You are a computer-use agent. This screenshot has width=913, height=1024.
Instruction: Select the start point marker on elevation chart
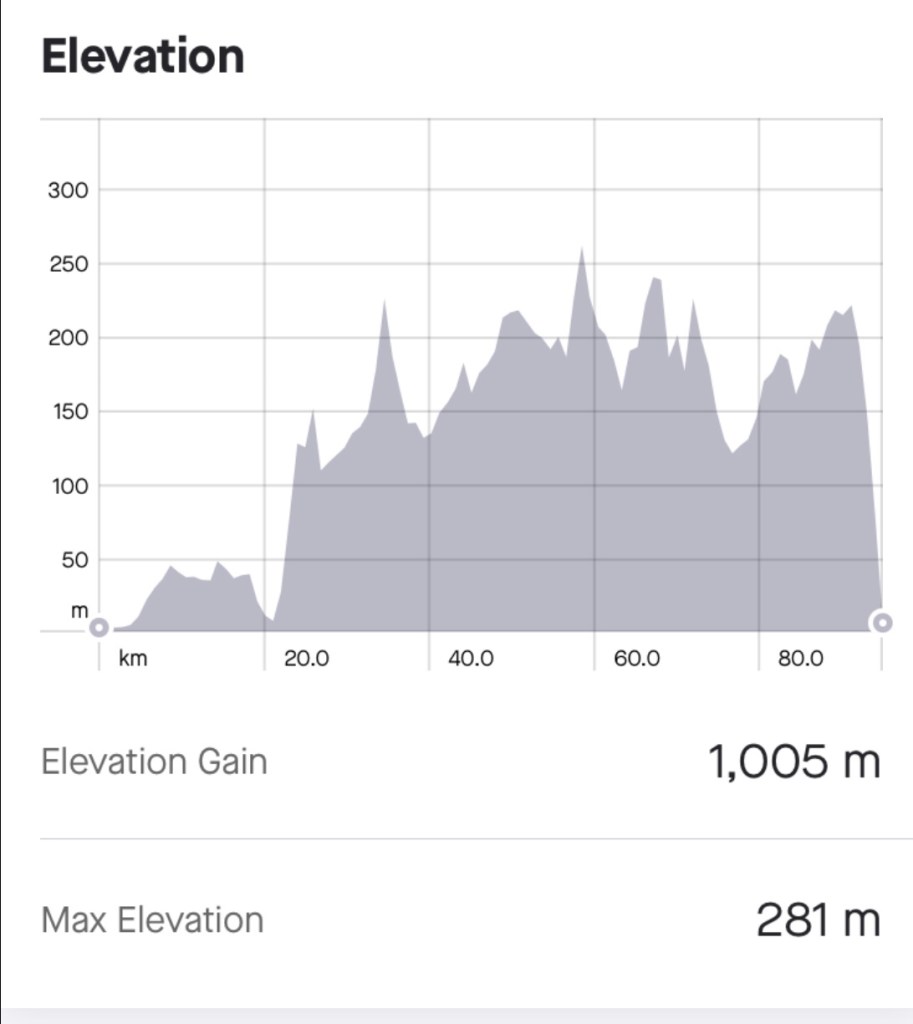pos(99,628)
